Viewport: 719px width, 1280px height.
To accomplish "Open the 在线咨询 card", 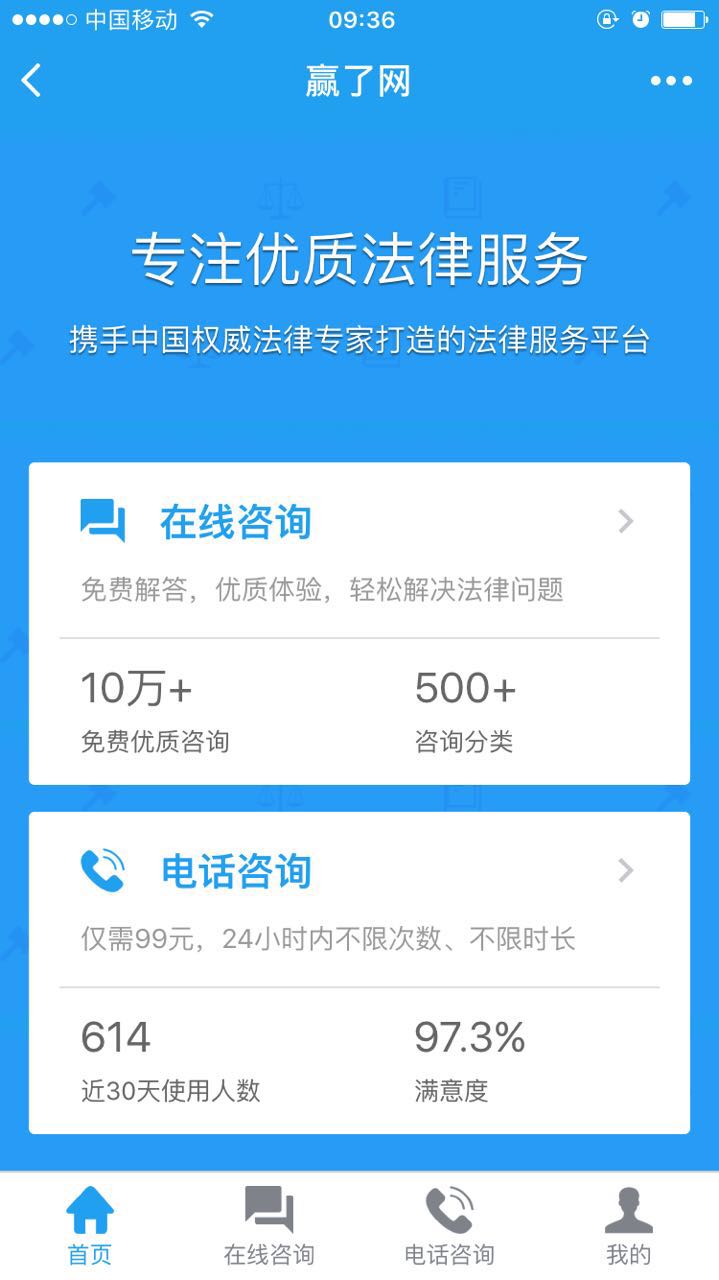I will [359, 523].
